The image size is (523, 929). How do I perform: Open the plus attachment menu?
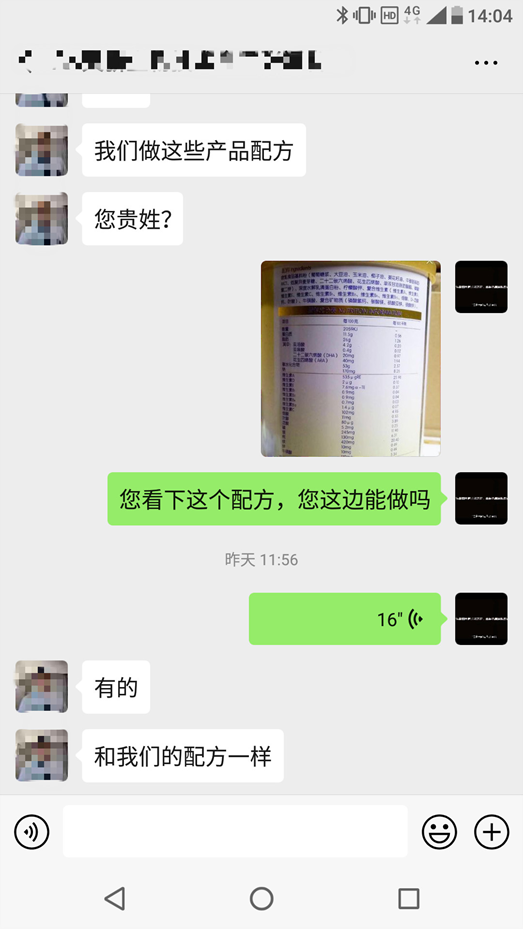click(492, 832)
